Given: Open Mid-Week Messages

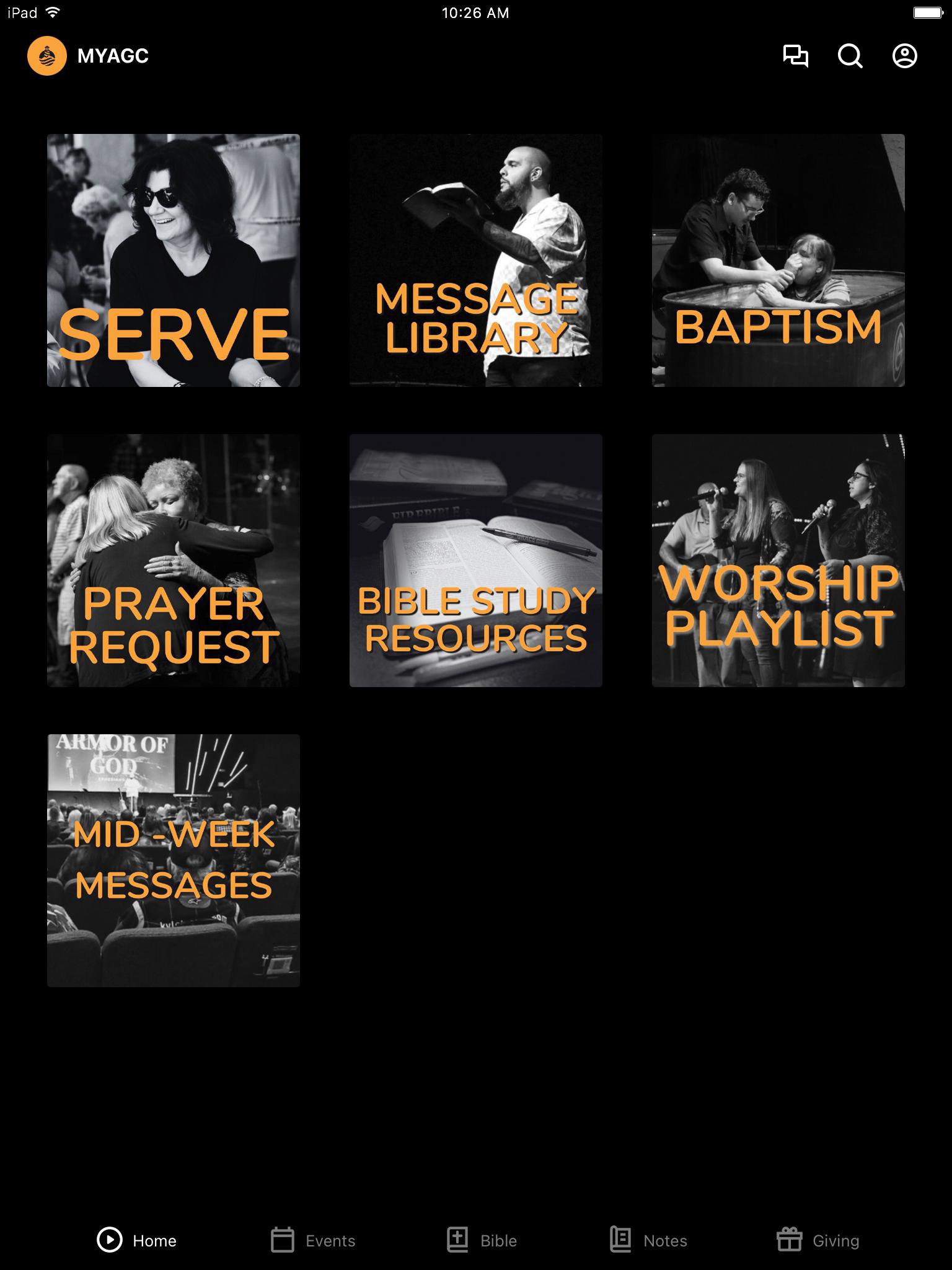Looking at the screenshot, I should 174,861.
